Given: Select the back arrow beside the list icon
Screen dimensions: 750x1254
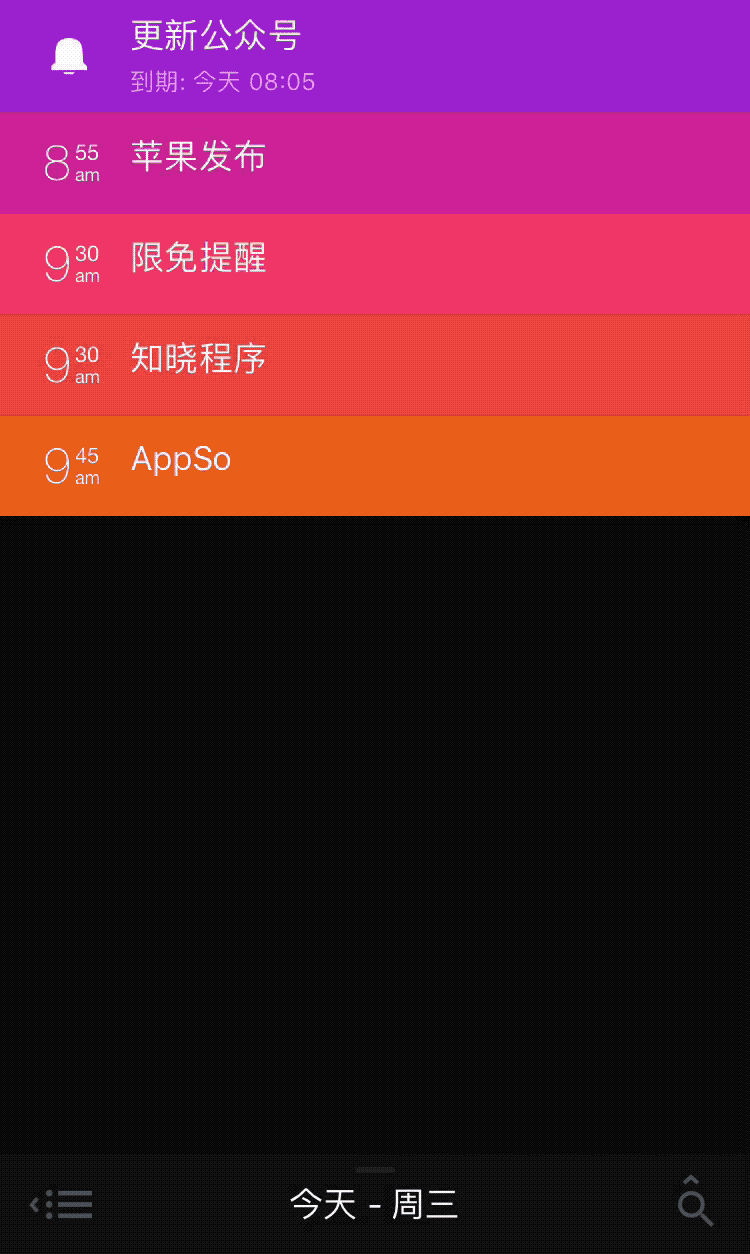Looking at the screenshot, I should pyautogui.click(x=35, y=1205).
